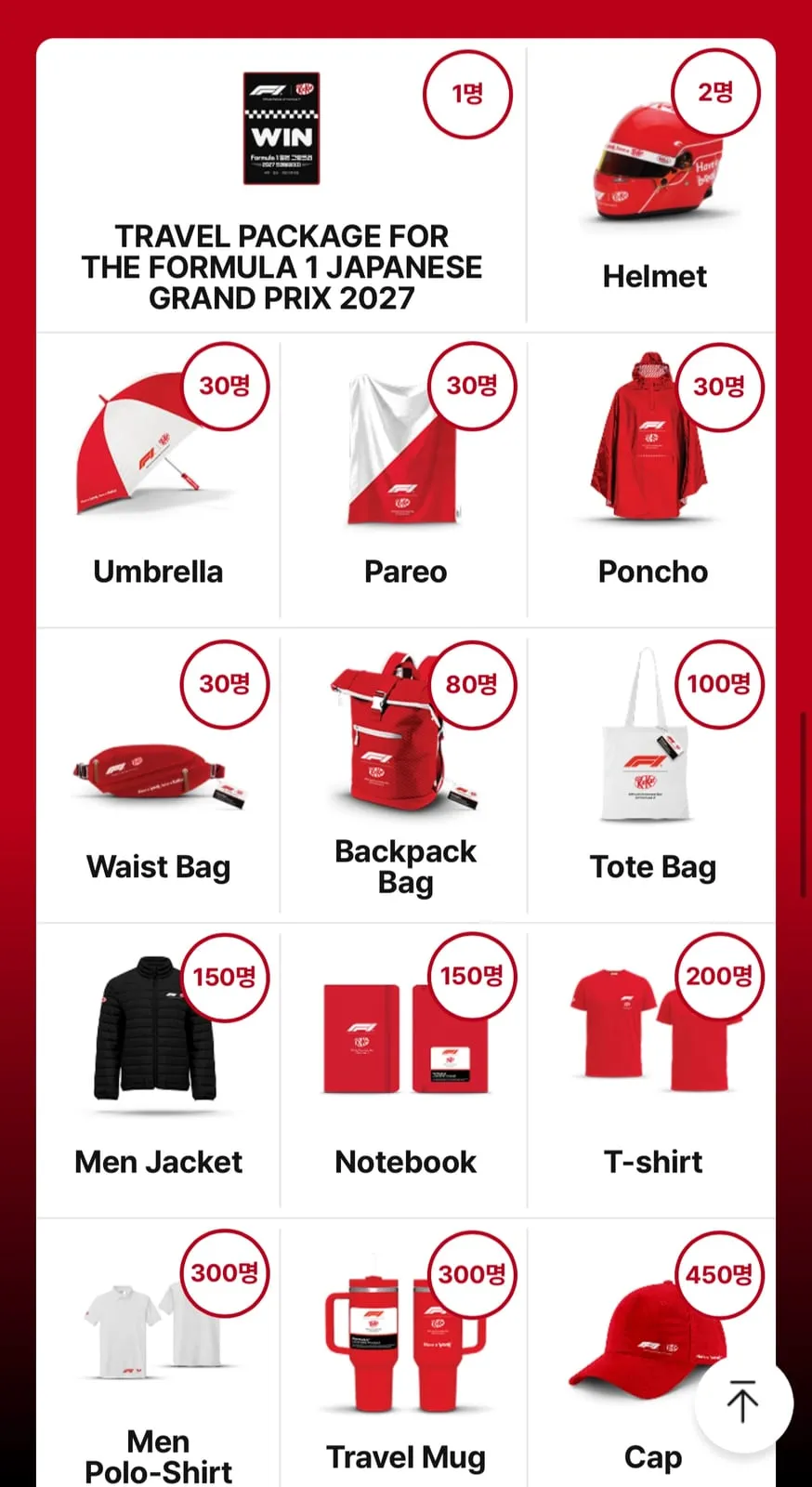Tap the scroll-to-top arrow button

click(x=743, y=1402)
